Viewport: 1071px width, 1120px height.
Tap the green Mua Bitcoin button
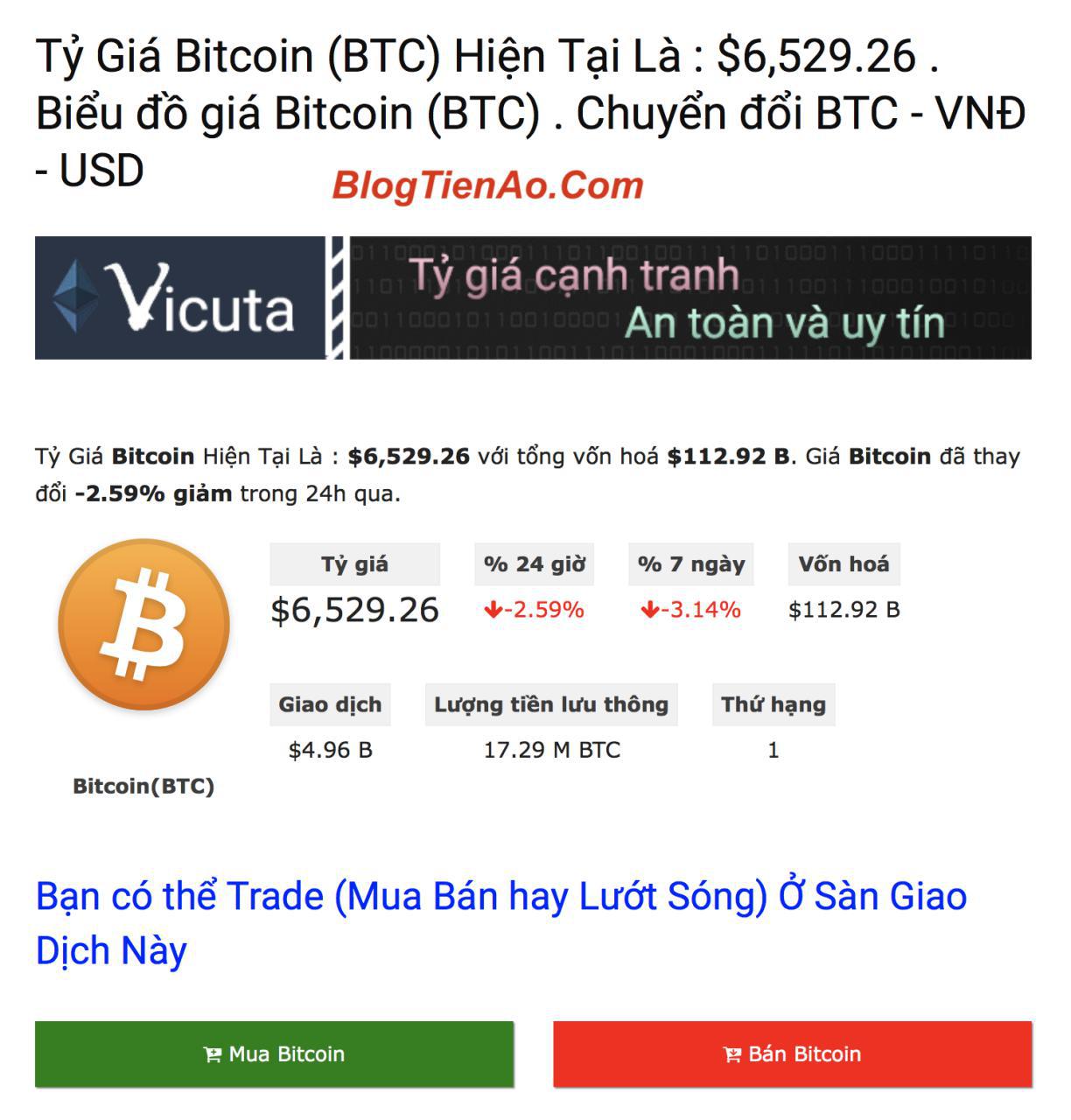pyautogui.click(x=274, y=1054)
